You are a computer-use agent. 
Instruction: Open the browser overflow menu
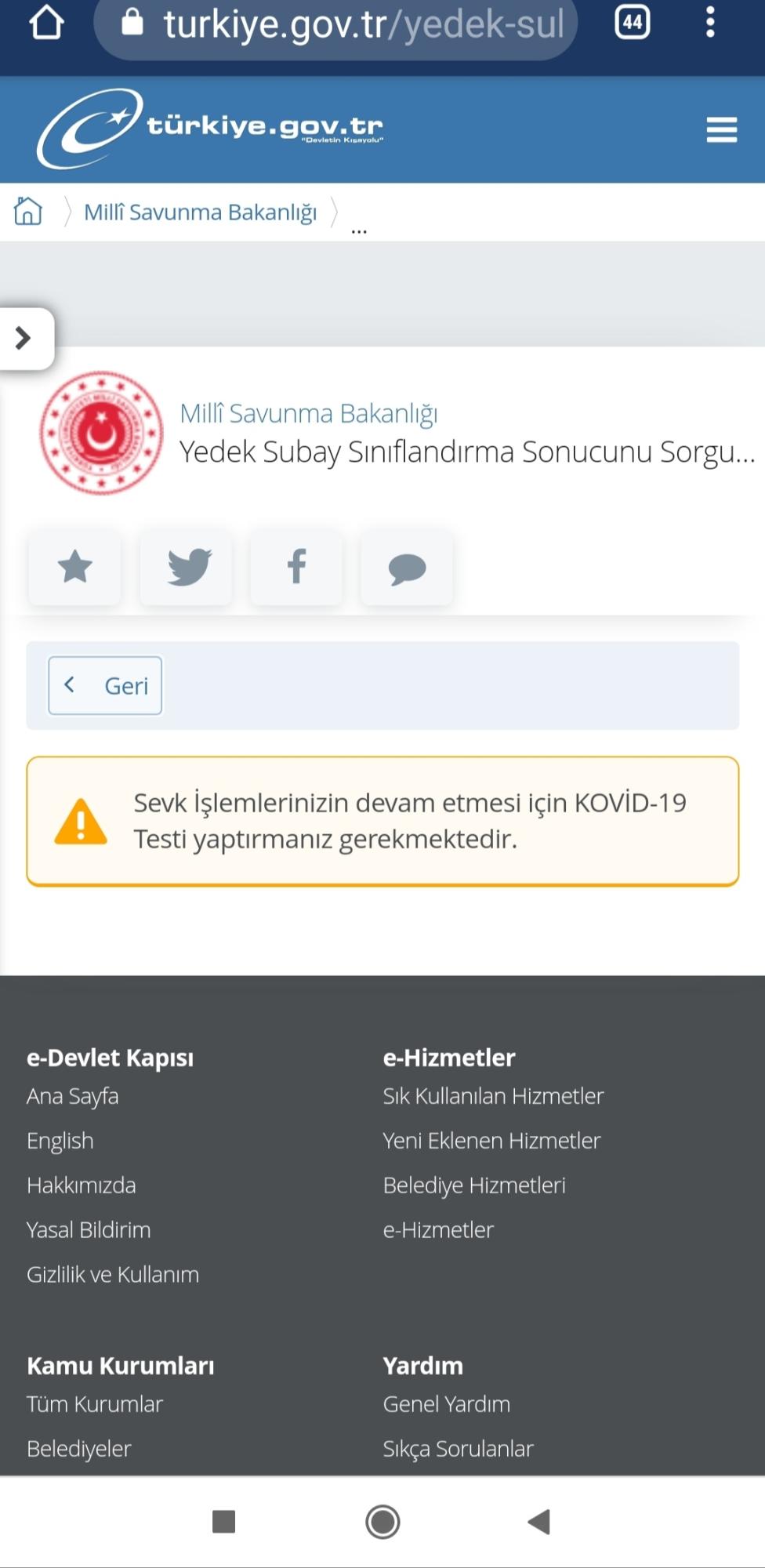click(x=710, y=22)
